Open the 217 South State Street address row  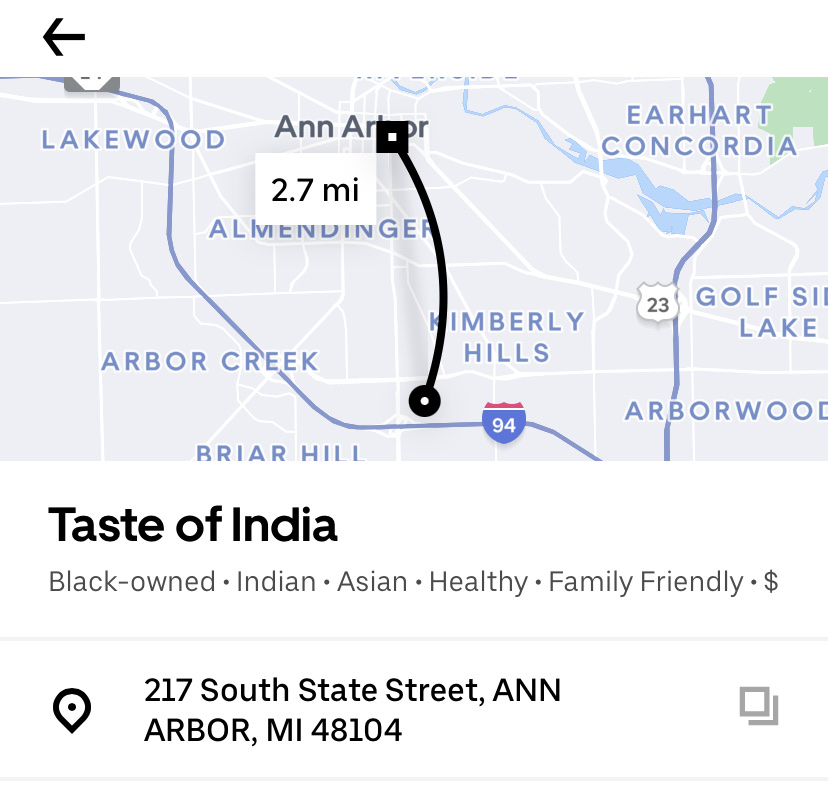pos(352,710)
